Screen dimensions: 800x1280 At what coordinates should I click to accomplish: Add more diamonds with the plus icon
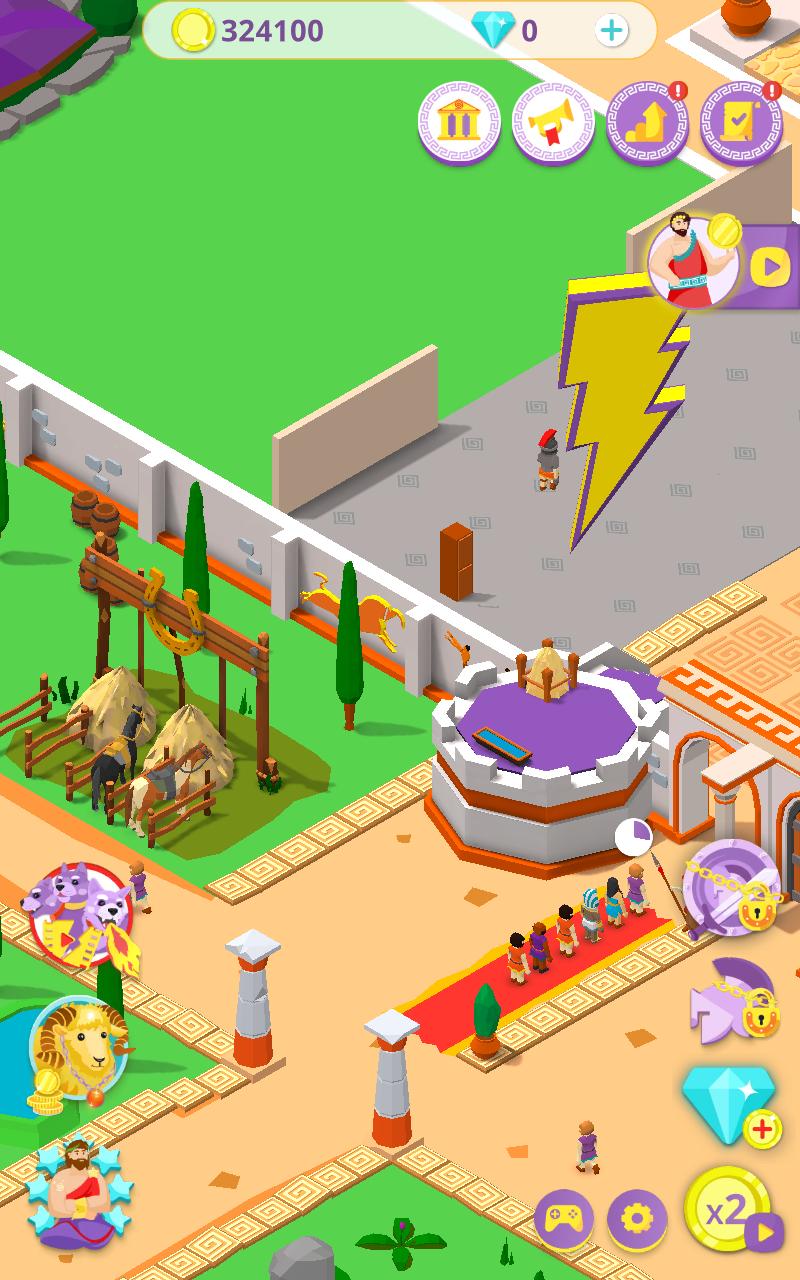coord(611,31)
